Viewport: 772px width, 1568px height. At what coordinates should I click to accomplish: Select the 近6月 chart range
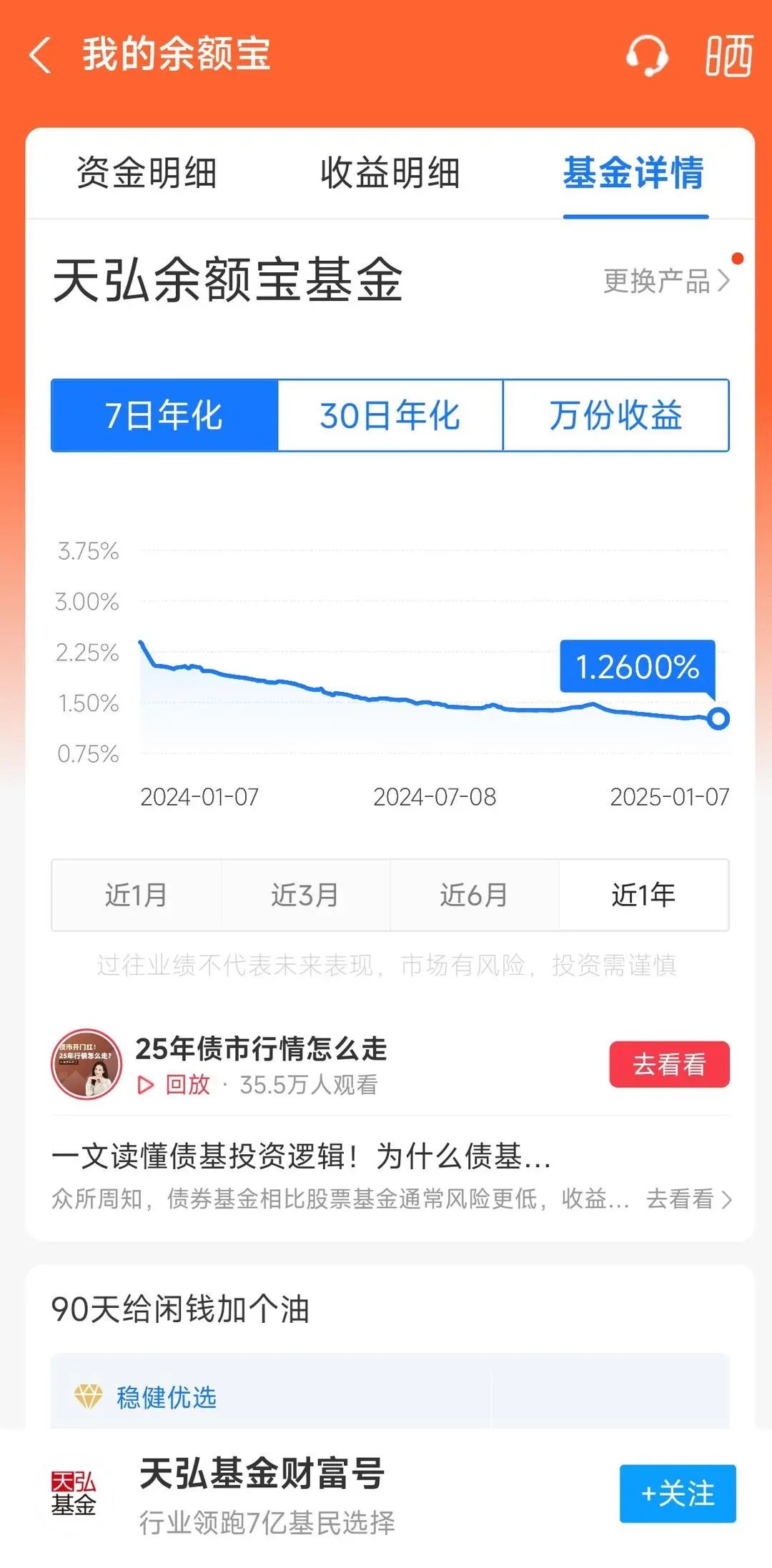[474, 895]
